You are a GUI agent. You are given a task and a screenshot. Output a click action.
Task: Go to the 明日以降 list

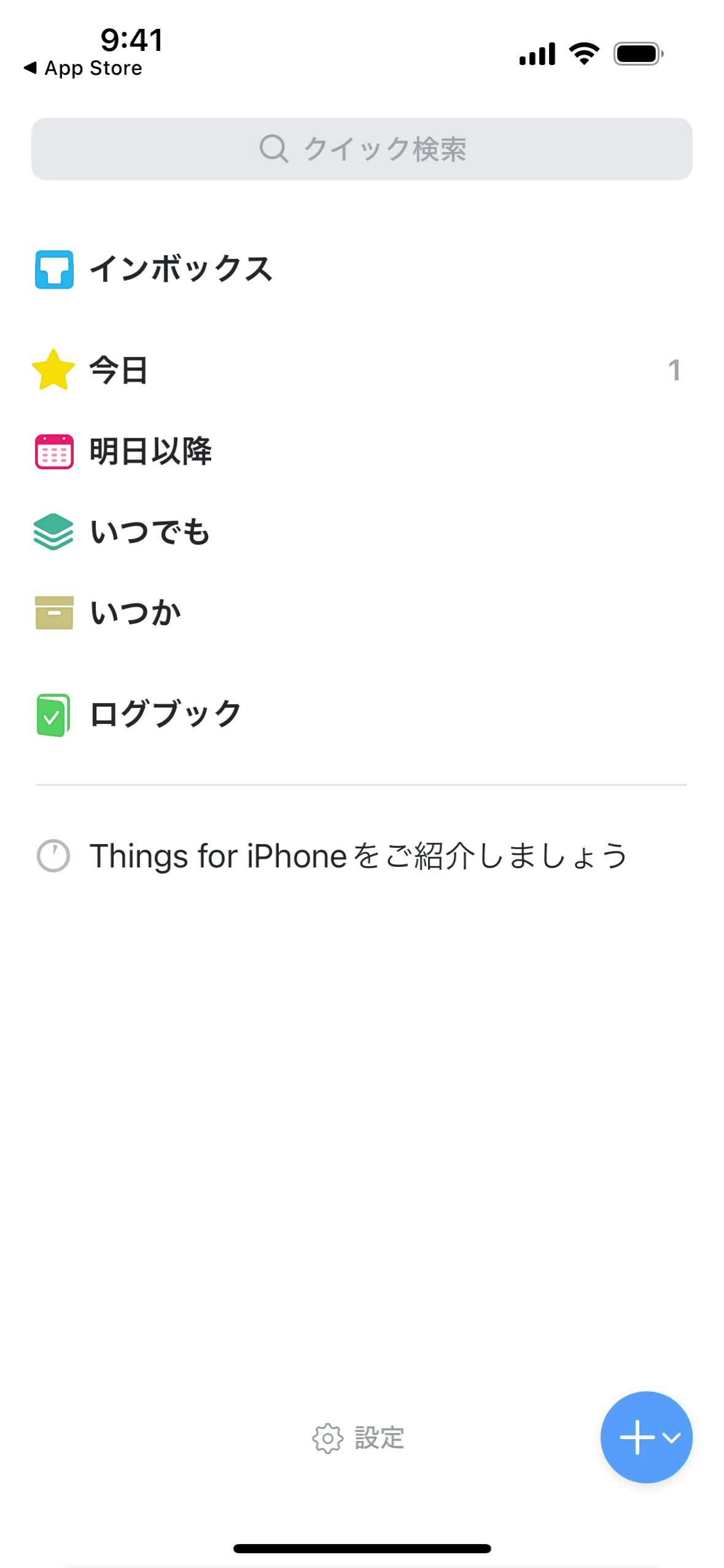tap(150, 451)
